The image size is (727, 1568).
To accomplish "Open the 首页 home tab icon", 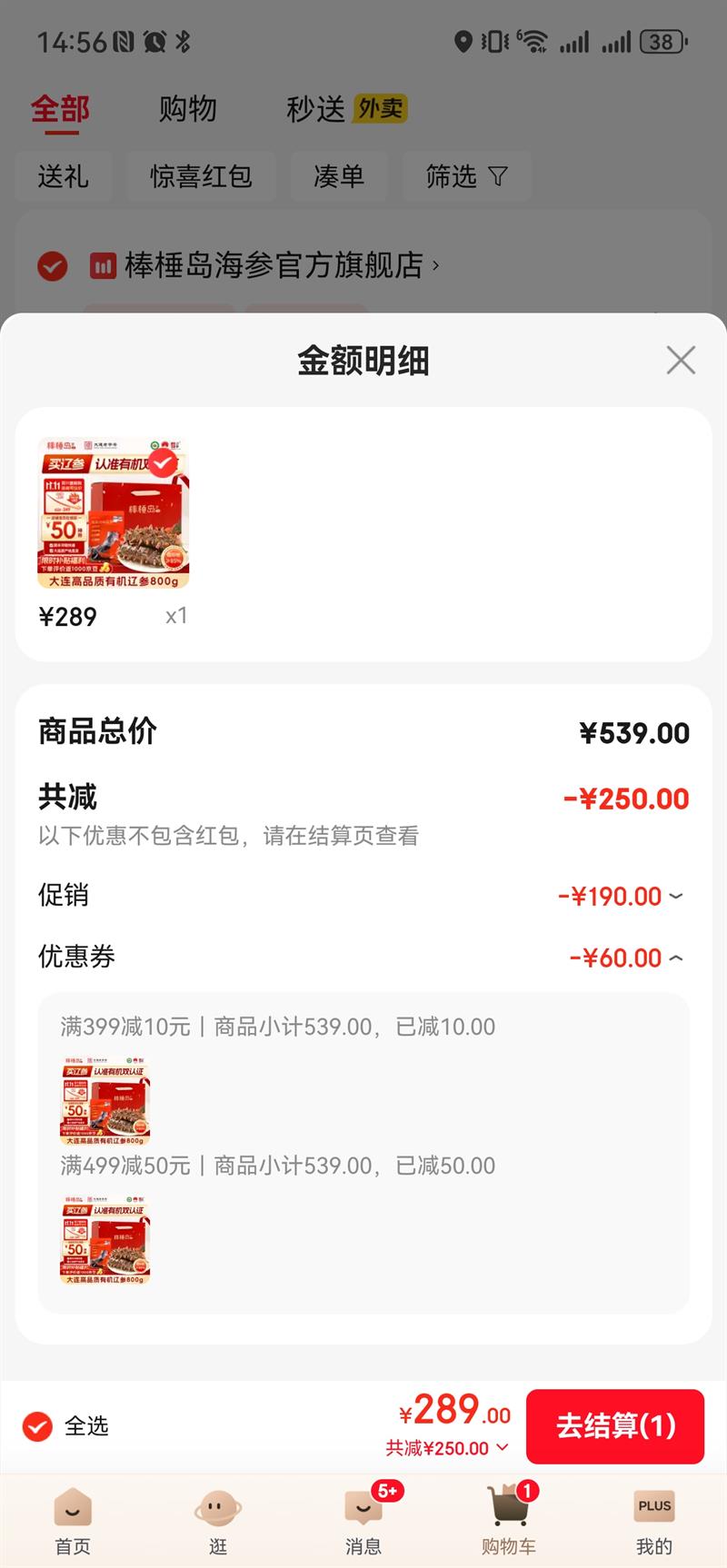I will pyautogui.click(x=73, y=1506).
